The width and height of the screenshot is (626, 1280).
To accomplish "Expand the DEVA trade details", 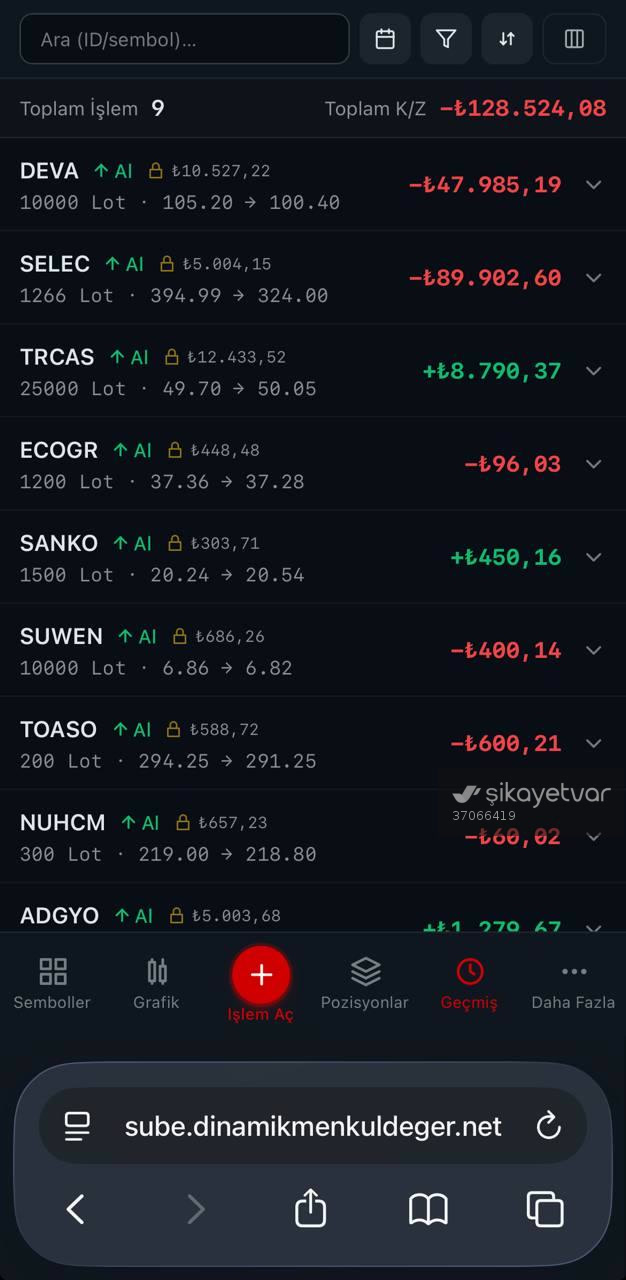I will (594, 185).
